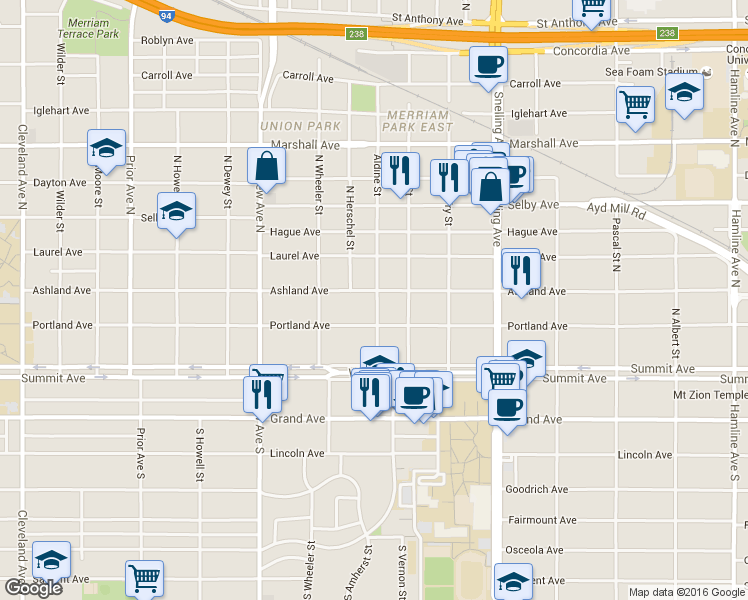Image resolution: width=748 pixels, height=600 pixels.
Task: Open the coffee cup marker on Grand Ave at Snelling
Action: [508, 407]
